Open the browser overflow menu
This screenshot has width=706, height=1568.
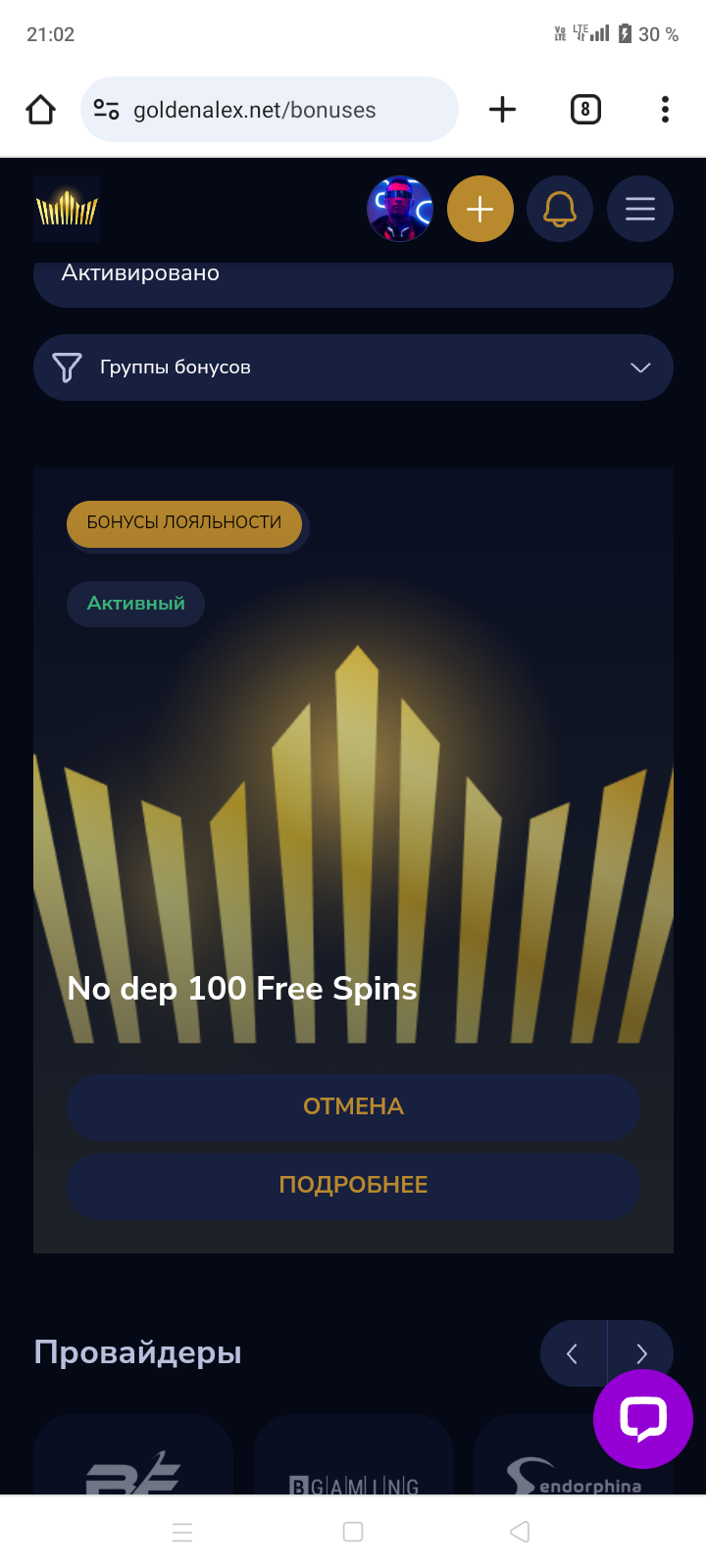(x=665, y=110)
